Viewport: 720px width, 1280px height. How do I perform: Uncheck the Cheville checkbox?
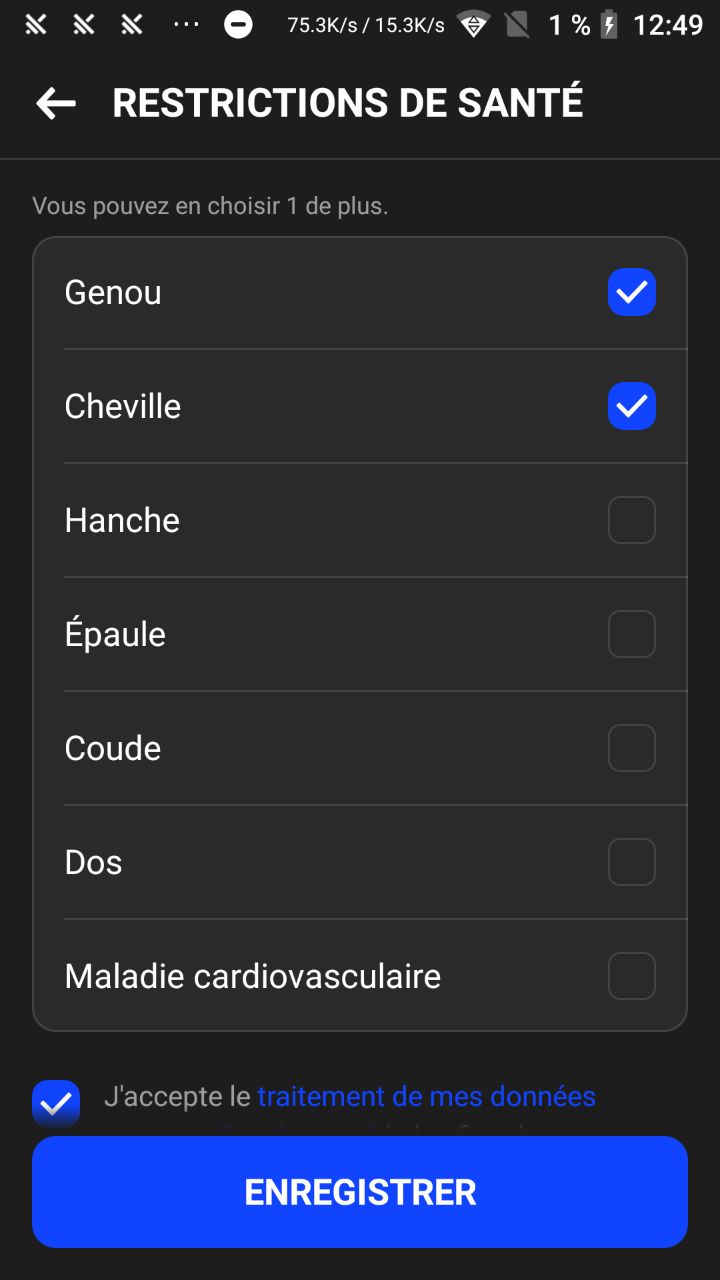632,406
